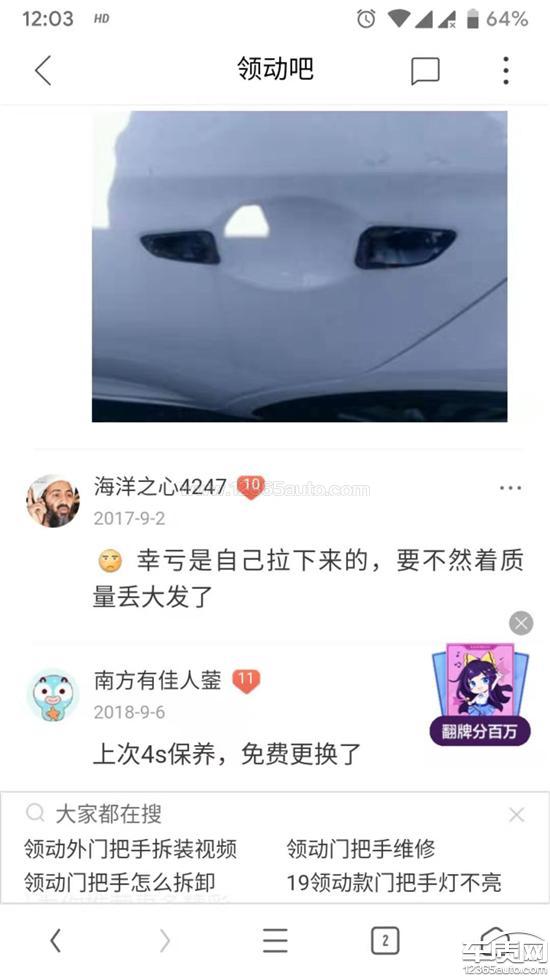Viewport: 550px width, 977px height.
Task: Close the 大家都在搜 suggestion panel
Action: click(516, 814)
